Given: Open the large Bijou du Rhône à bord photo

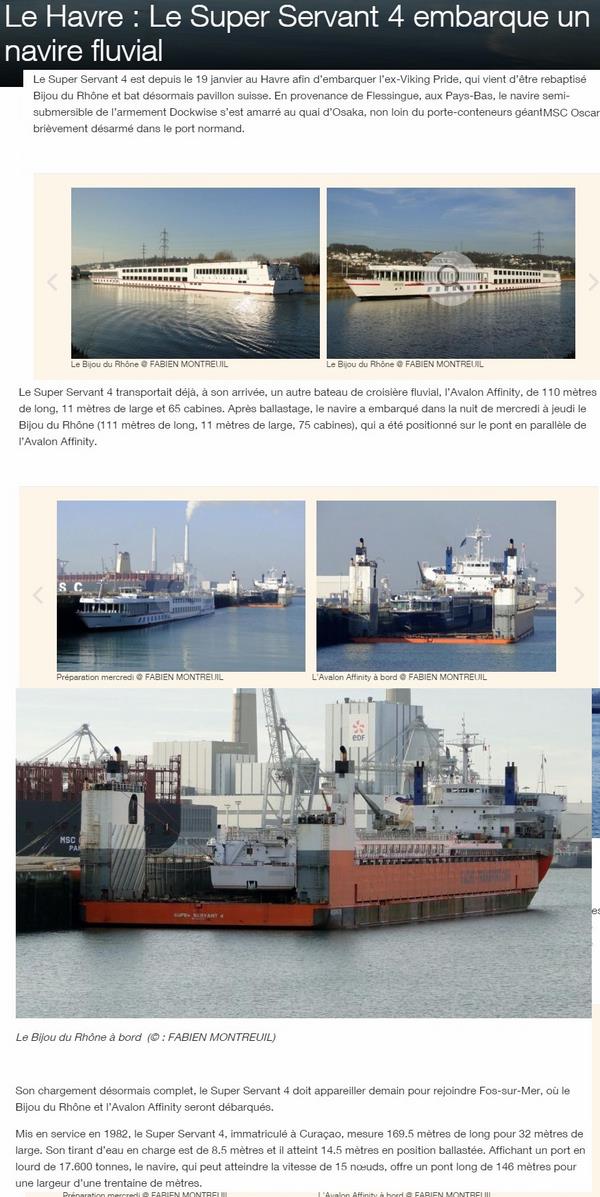Looking at the screenshot, I should click(x=303, y=852).
